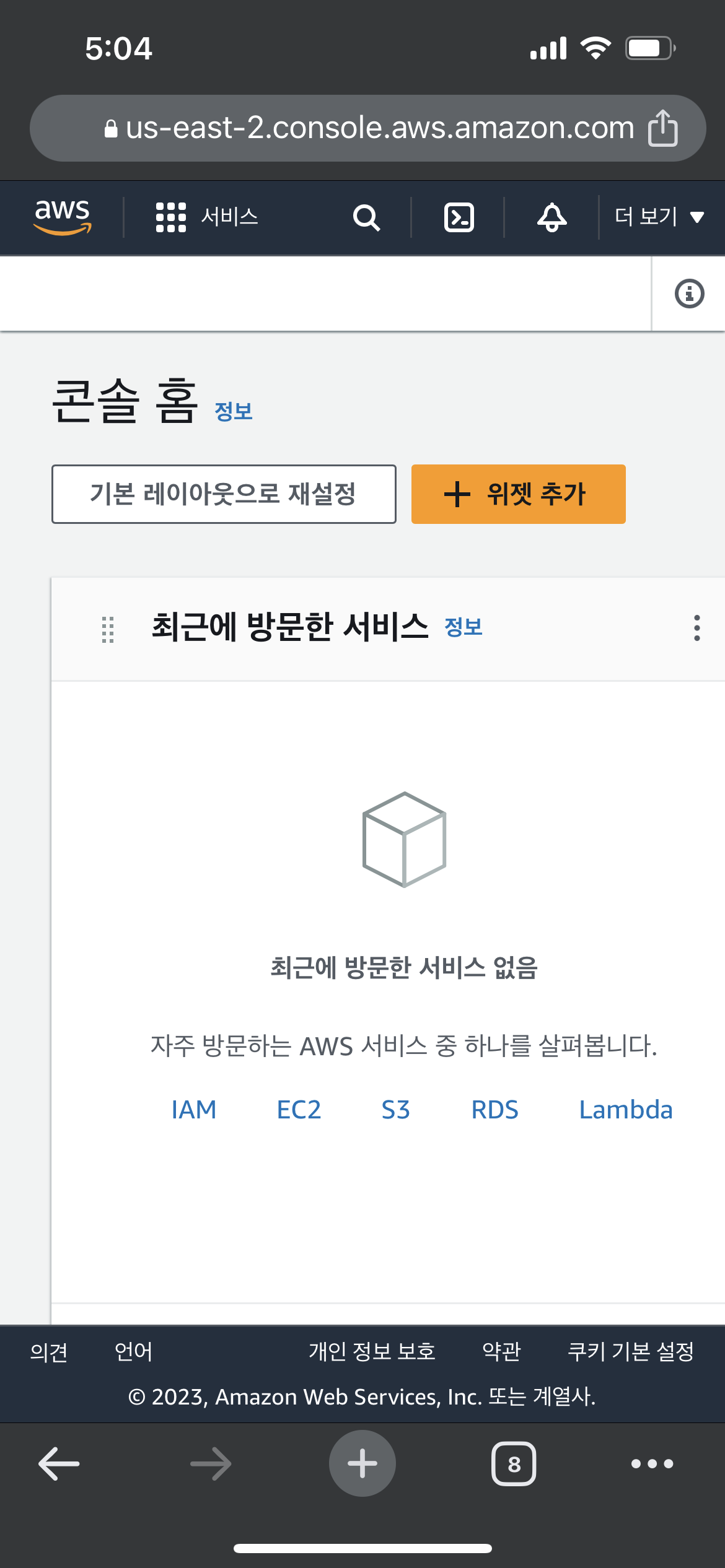The height and width of the screenshot is (1568, 725).
Task: Go back in the browser
Action: pos(59,1464)
